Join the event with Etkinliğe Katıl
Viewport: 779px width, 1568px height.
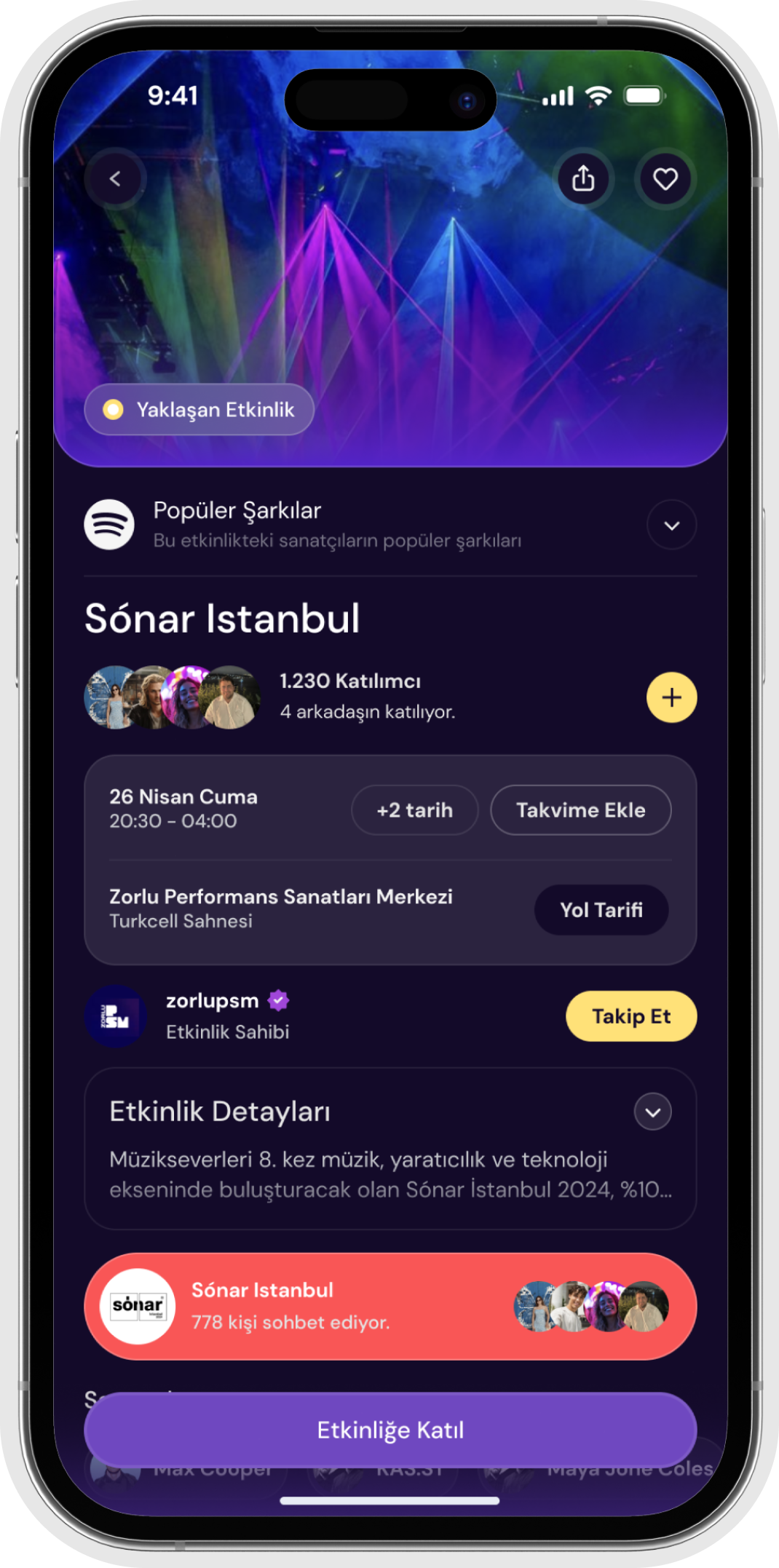coord(390,1430)
